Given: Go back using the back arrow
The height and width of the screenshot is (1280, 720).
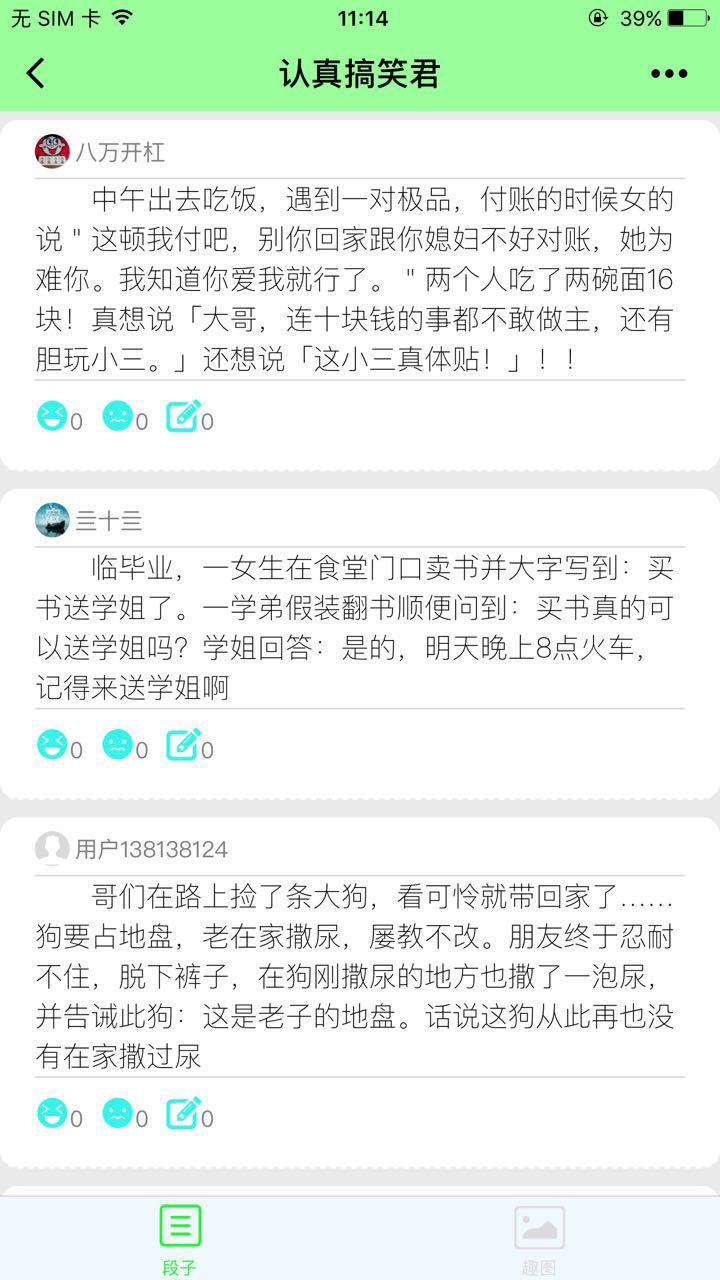Looking at the screenshot, I should coord(36,73).
